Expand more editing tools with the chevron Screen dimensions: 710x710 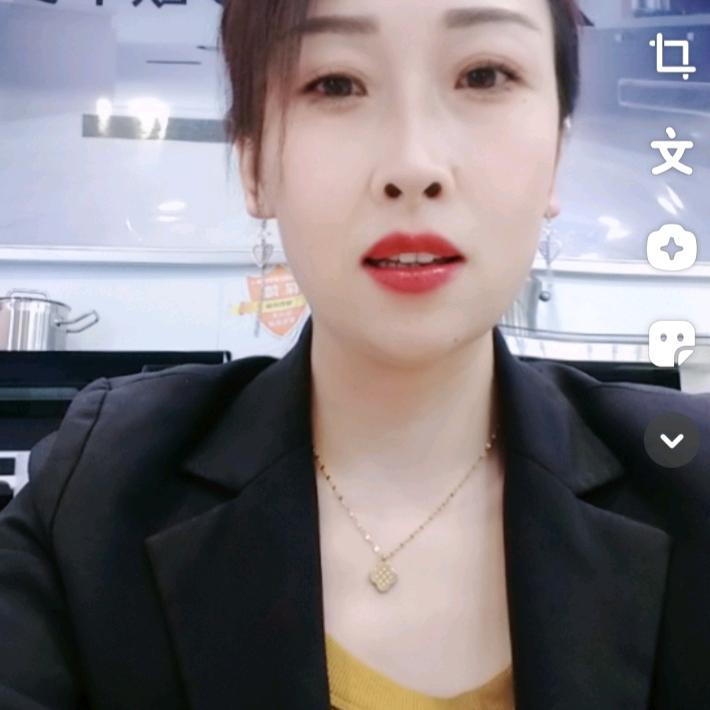(x=672, y=440)
